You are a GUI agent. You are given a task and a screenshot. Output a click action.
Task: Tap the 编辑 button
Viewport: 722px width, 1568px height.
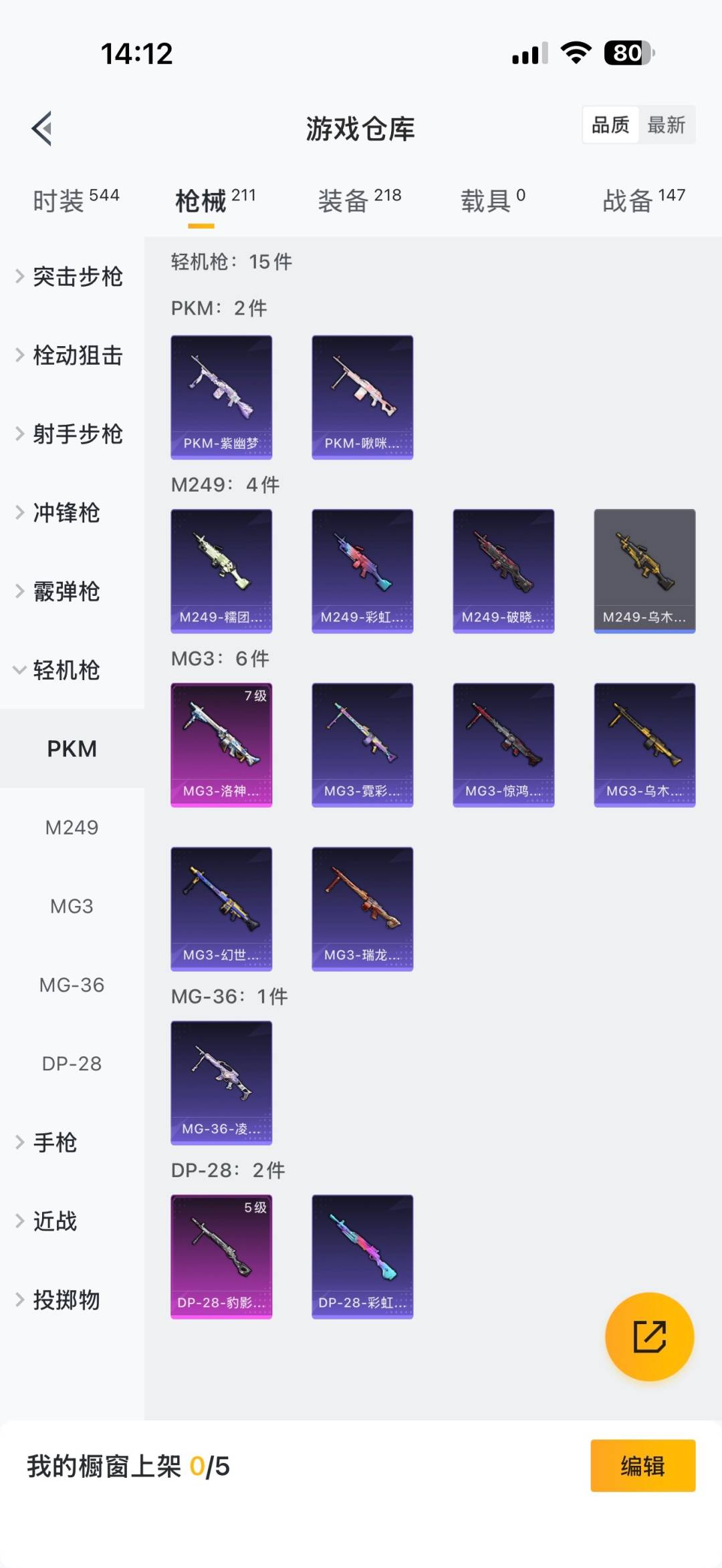coord(642,1466)
